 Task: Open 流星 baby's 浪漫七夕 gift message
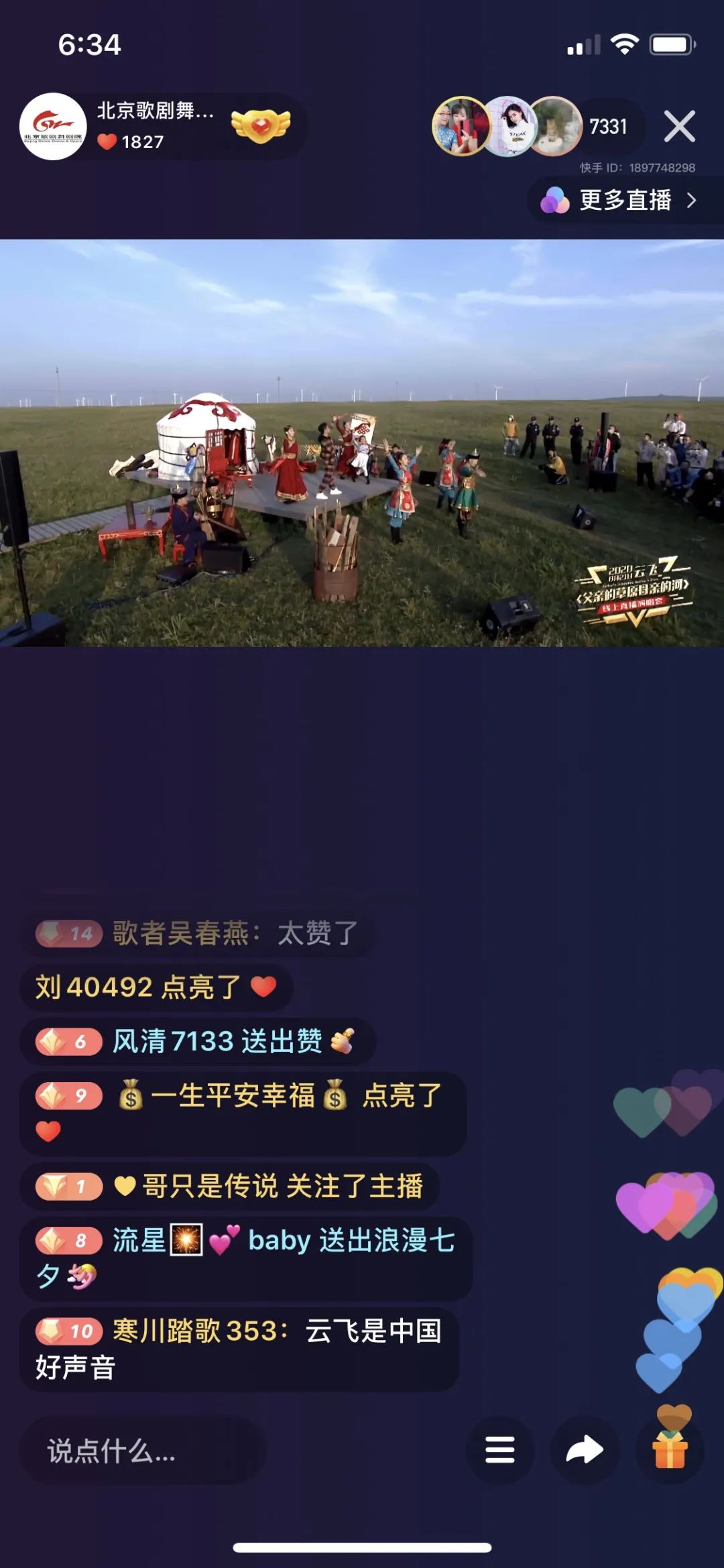pos(245,1258)
